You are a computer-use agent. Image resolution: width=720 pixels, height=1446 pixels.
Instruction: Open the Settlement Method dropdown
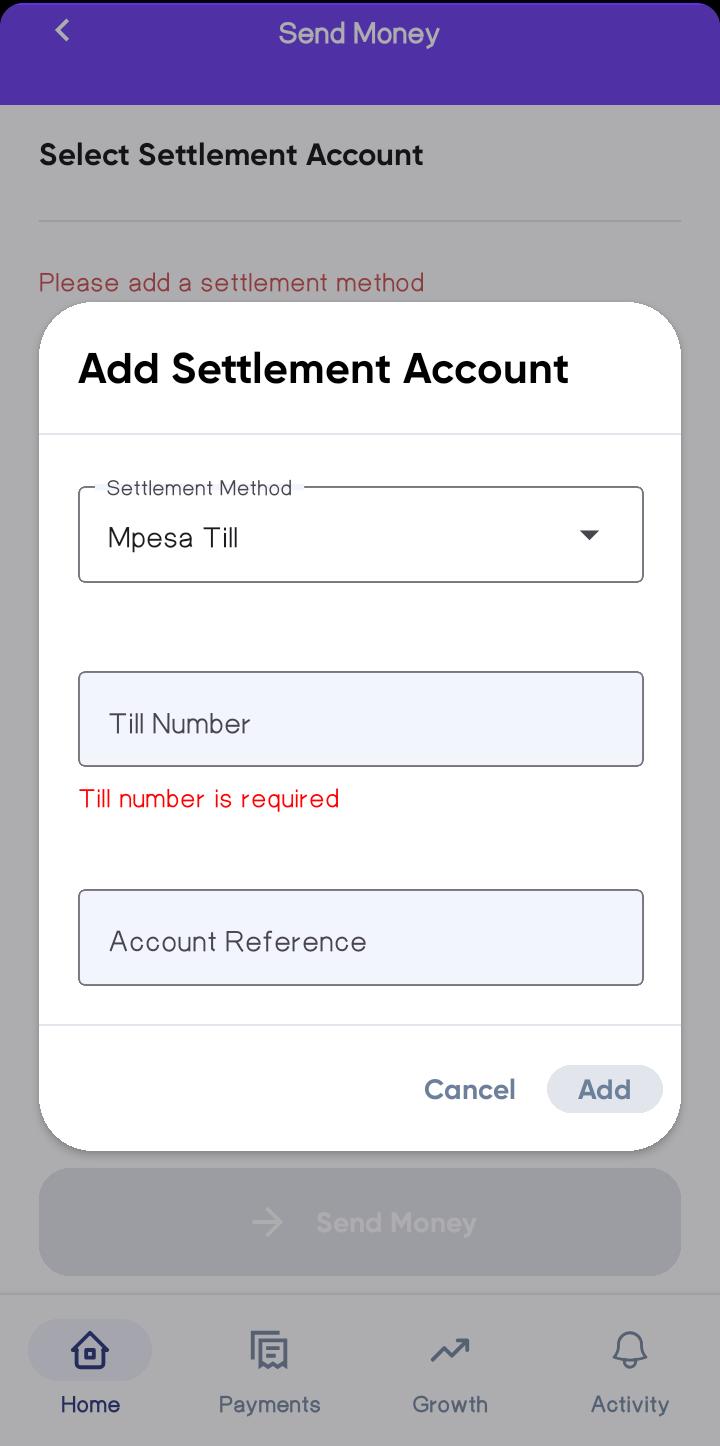[360, 536]
